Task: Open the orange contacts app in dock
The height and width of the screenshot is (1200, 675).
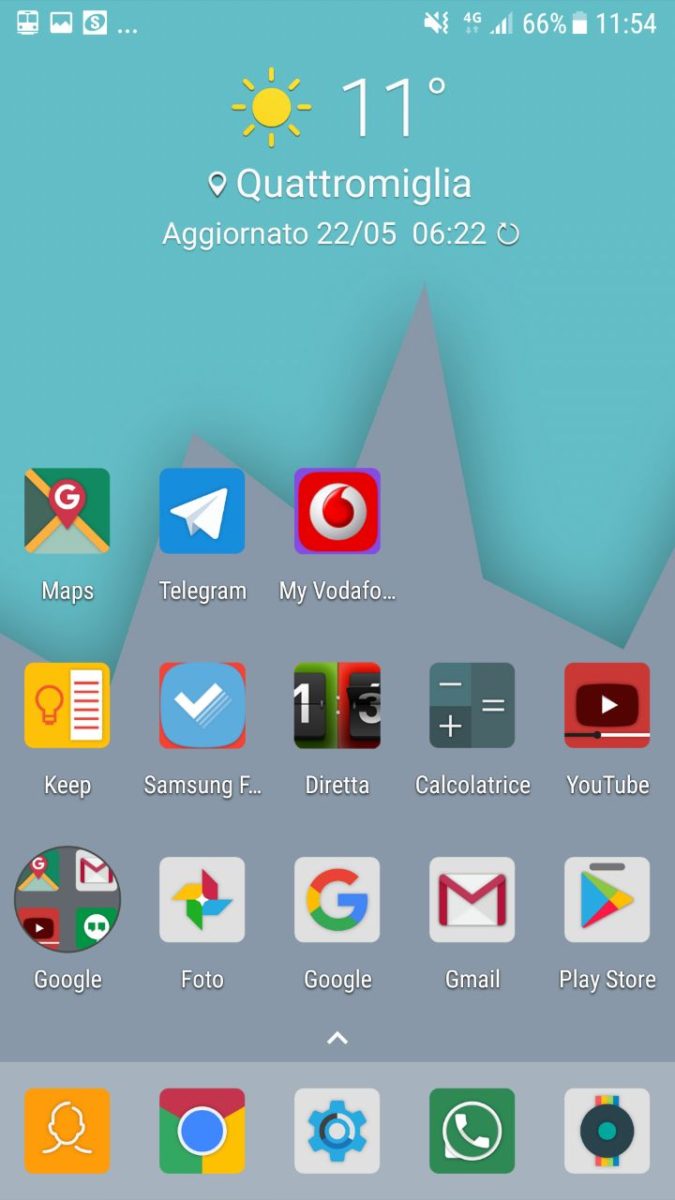Action: (67, 1131)
